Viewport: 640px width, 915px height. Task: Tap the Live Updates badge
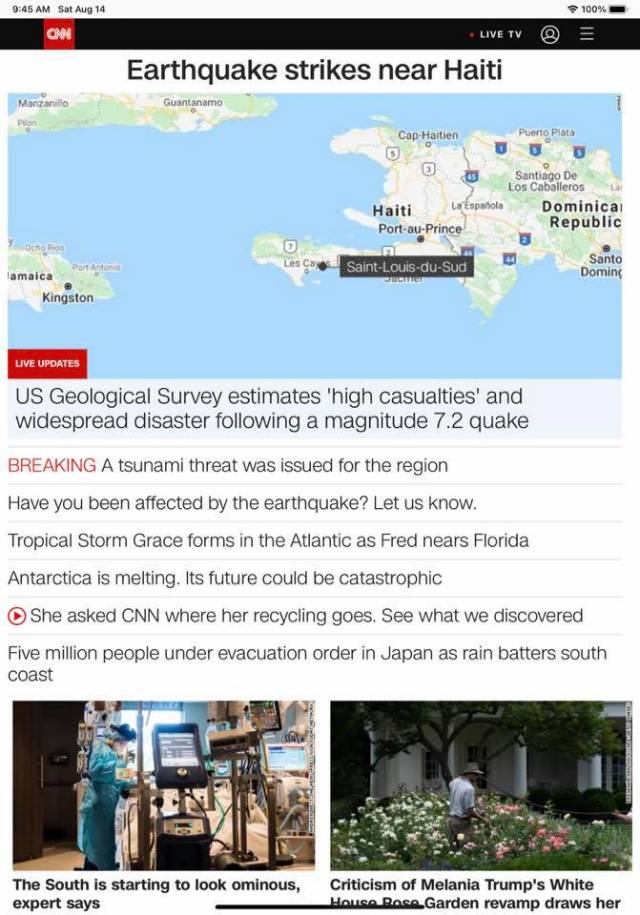[47, 363]
